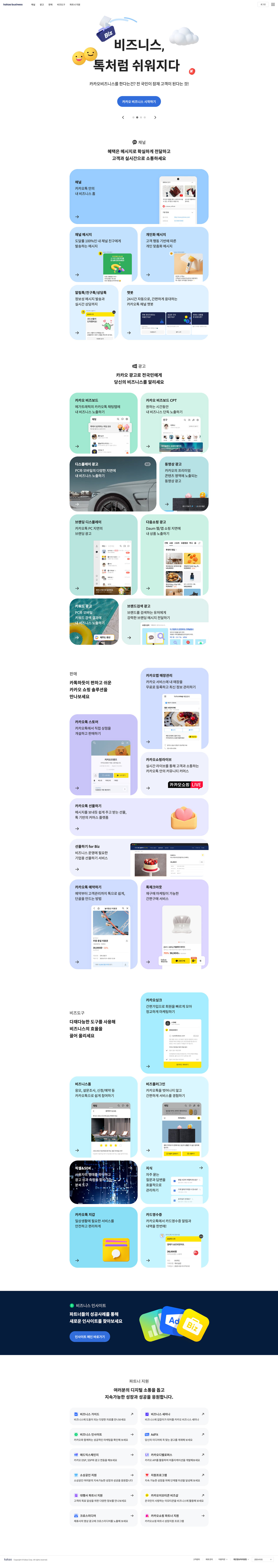Open 광고 in the top navigation
The height and width of the screenshot is (1568, 278).
[42, 4]
